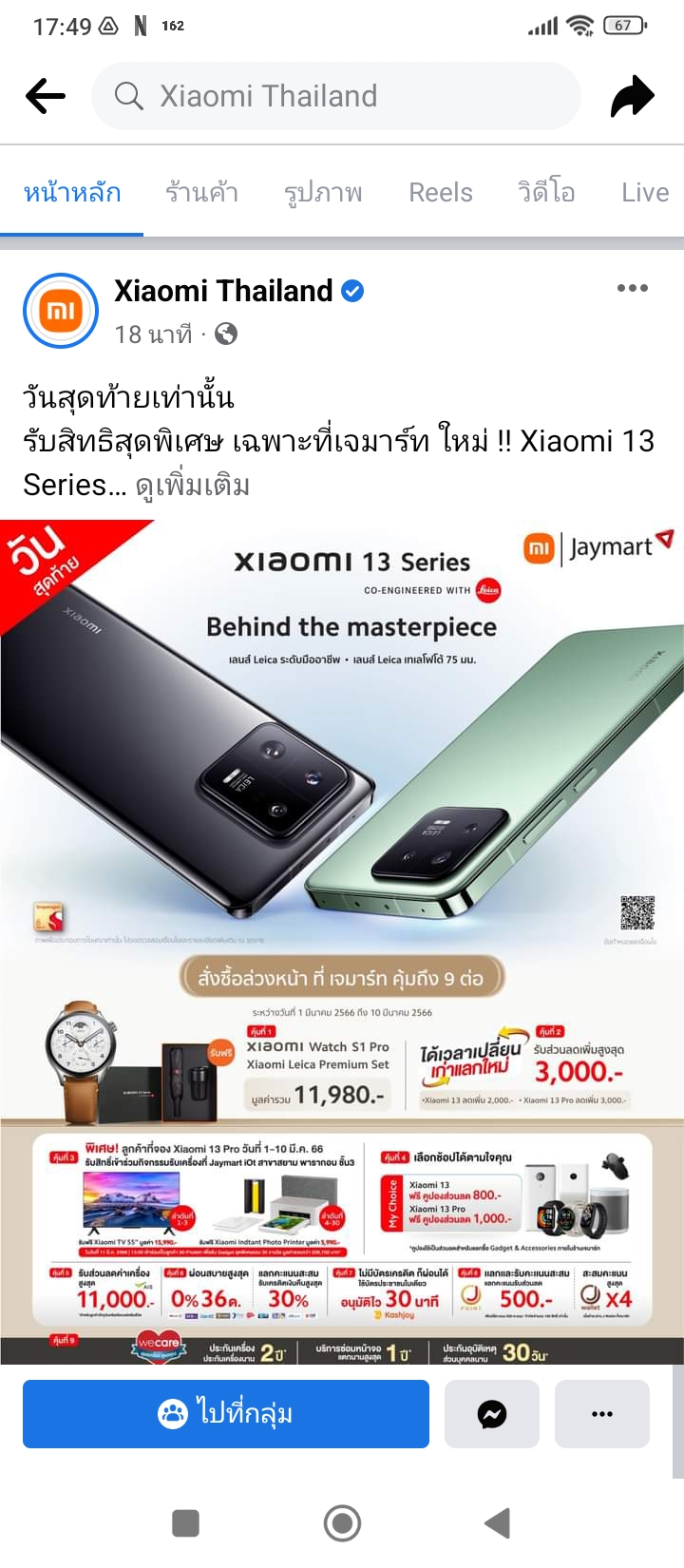
Task: Share the Xiaomi Thailand page
Action: 633,96
